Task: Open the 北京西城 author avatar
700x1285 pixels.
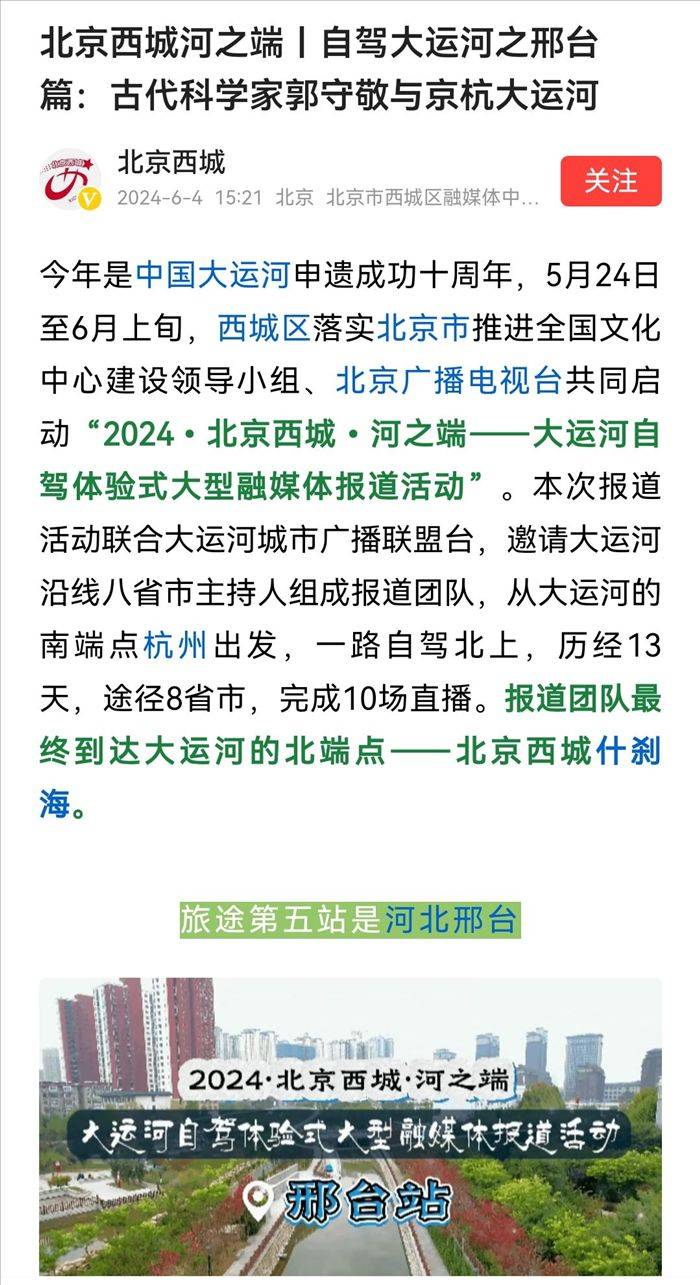Action: [x=70, y=180]
